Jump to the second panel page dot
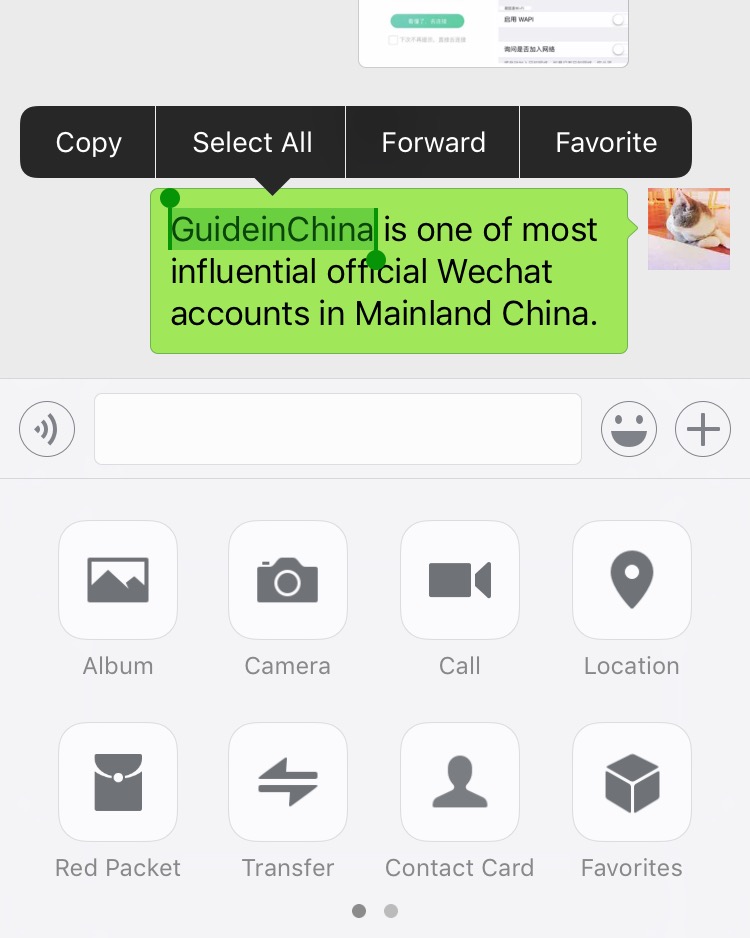750x938 pixels. (x=391, y=911)
